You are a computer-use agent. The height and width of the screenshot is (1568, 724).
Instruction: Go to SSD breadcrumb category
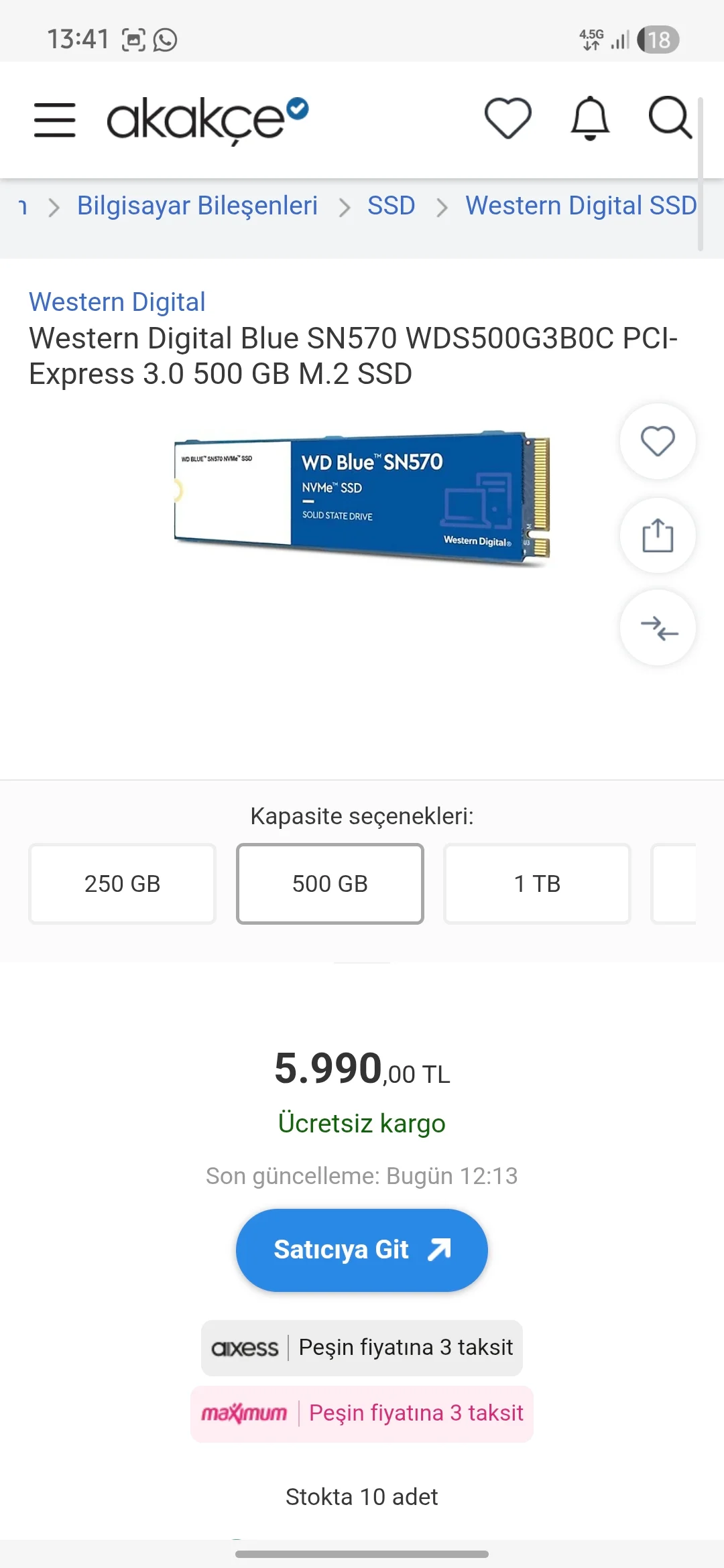point(391,206)
